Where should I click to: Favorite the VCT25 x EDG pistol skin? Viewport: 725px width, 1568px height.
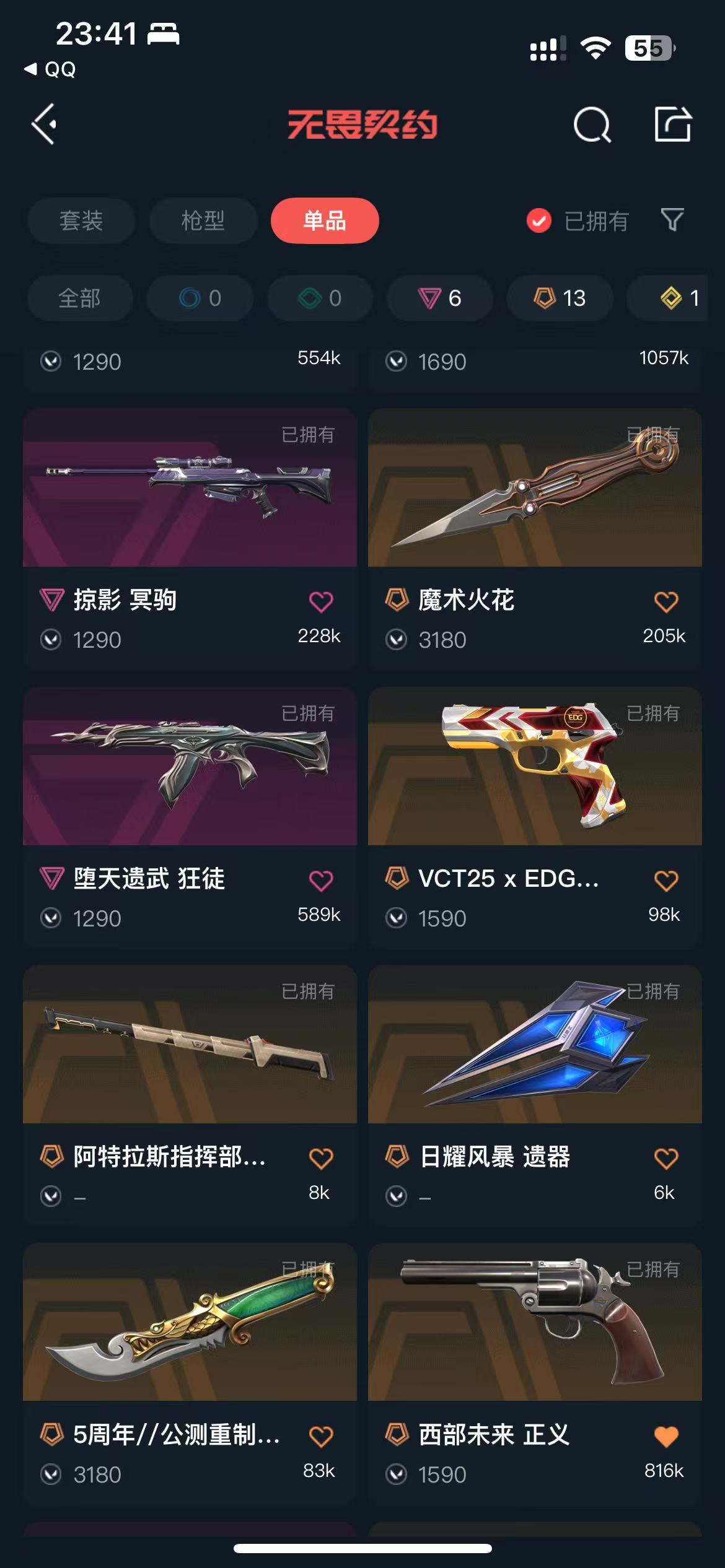coord(666,880)
